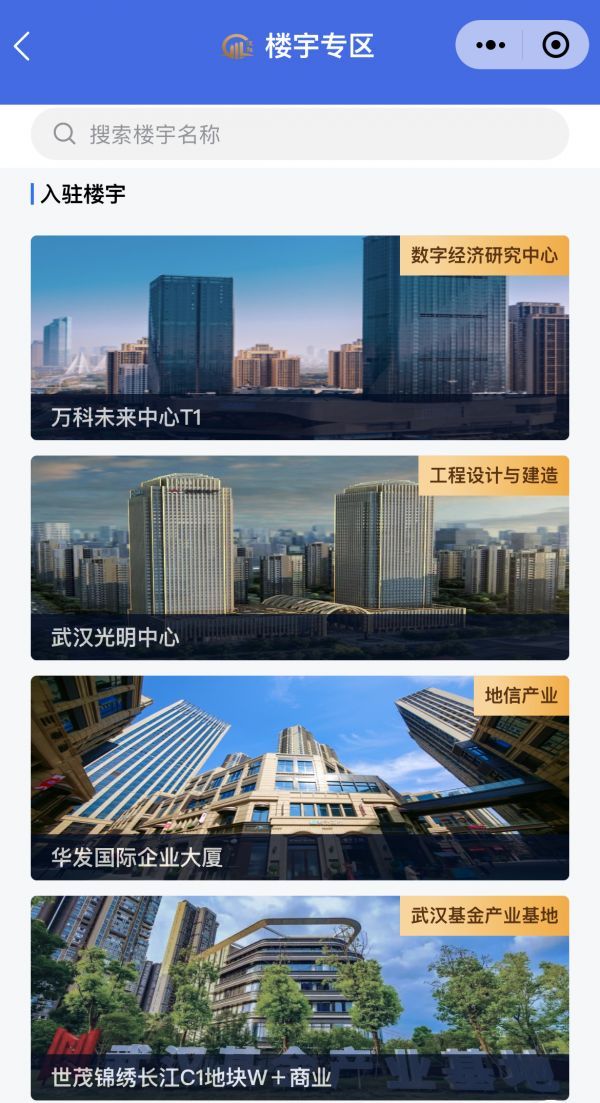Go back using the top-left arrow
This screenshot has height=1103, width=600.
tap(22, 46)
